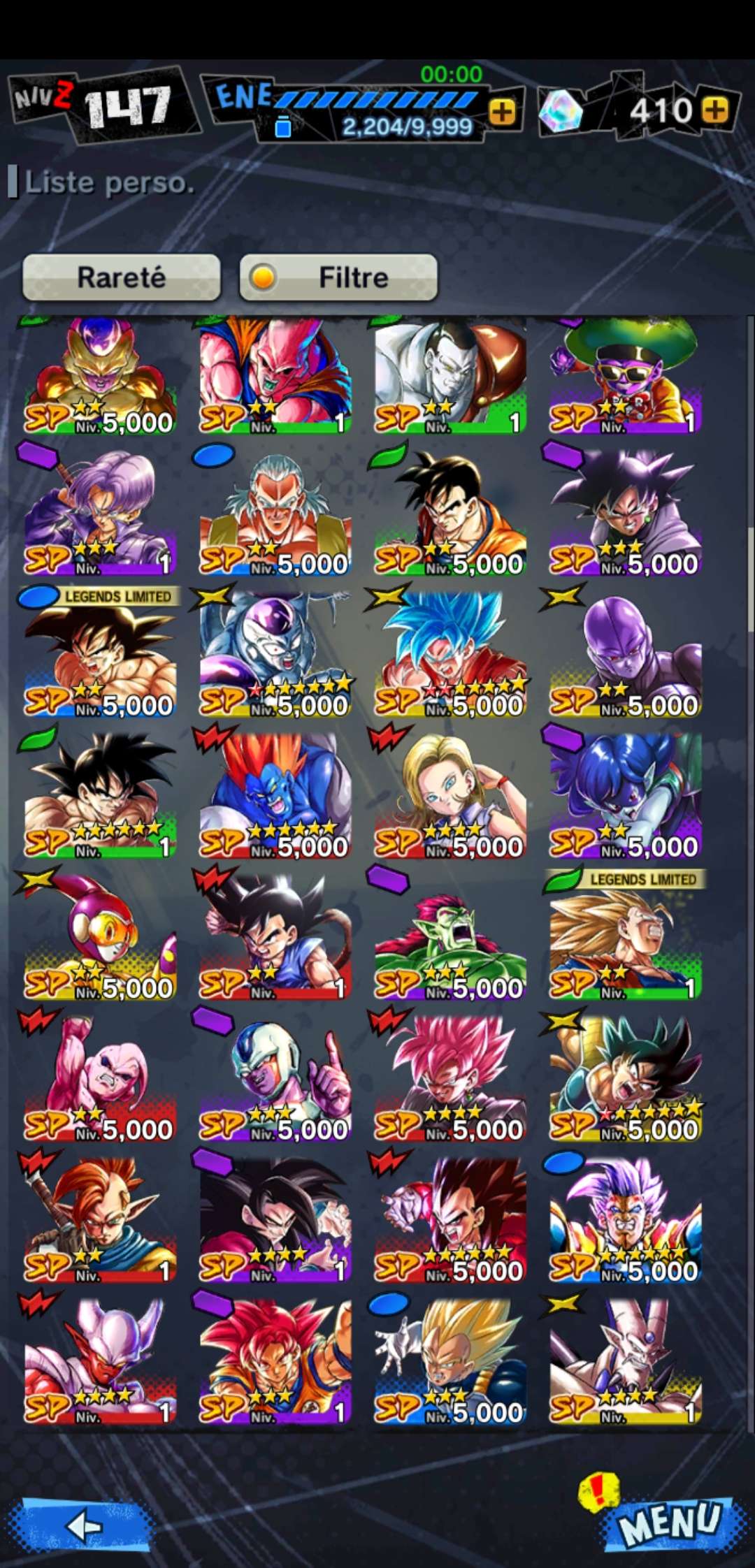Open the Filtre options
The image size is (755, 1568).
(x=338, y=277)
